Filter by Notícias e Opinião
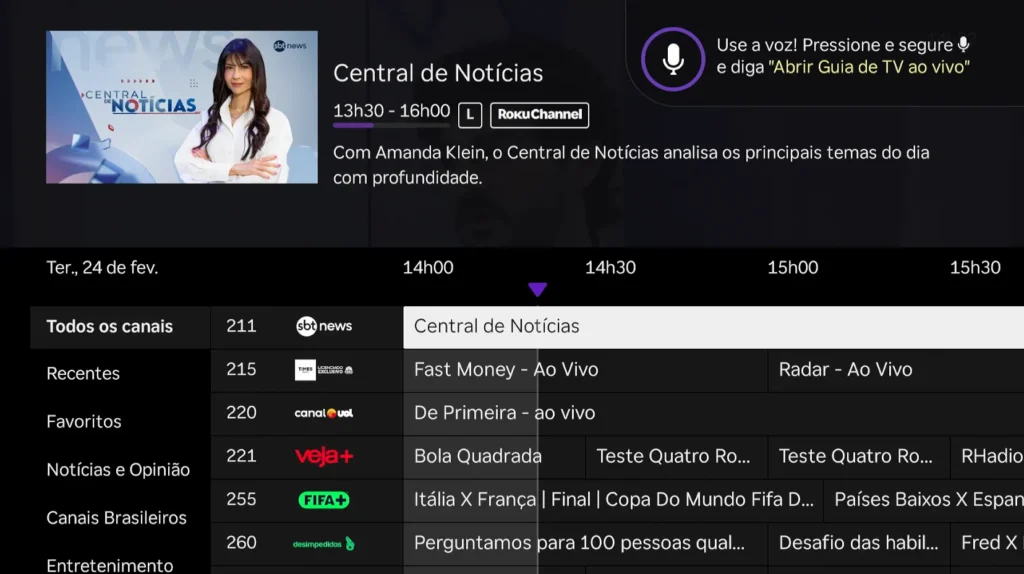 (x=118, y=470)
